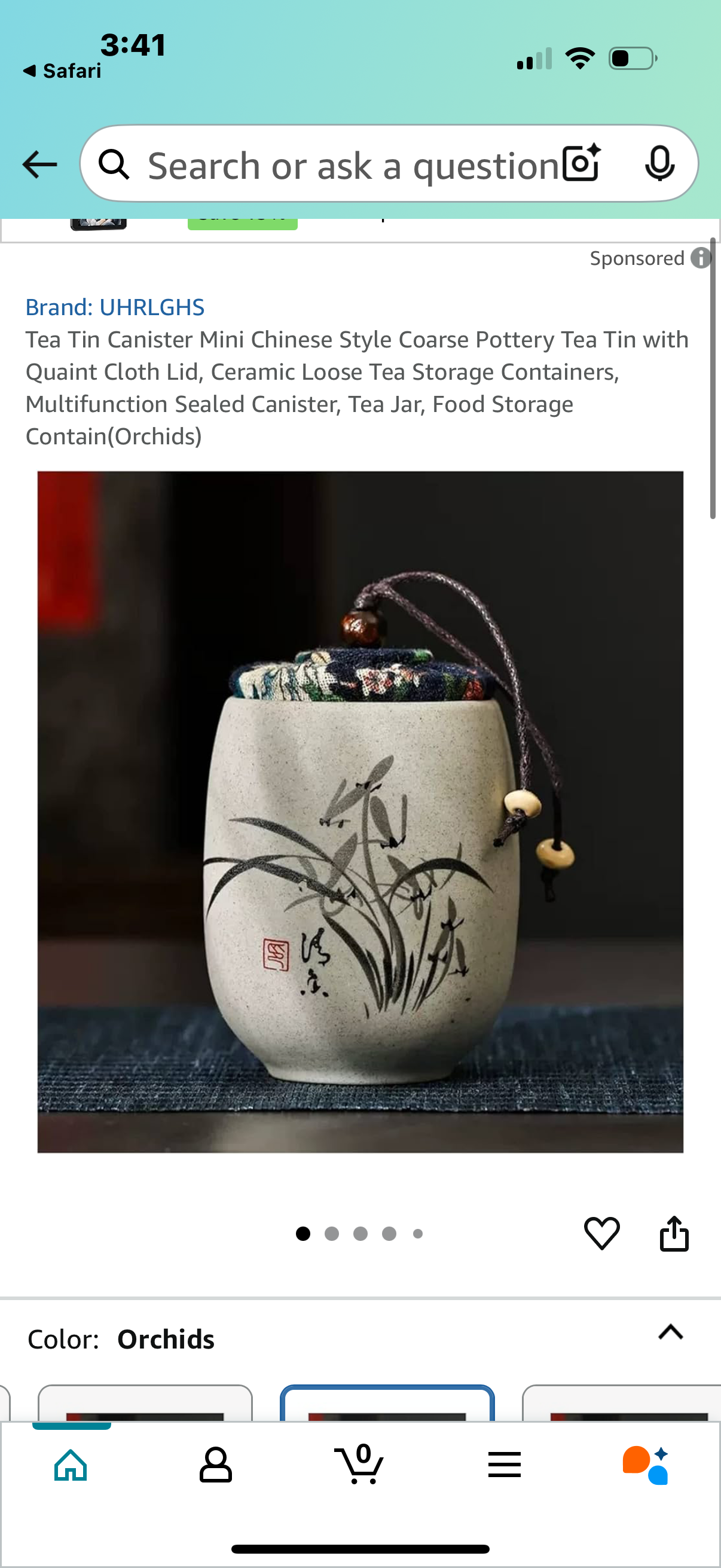Share this product
Viewport: 721px width, 1568px height.
(x=674, y=1233)
